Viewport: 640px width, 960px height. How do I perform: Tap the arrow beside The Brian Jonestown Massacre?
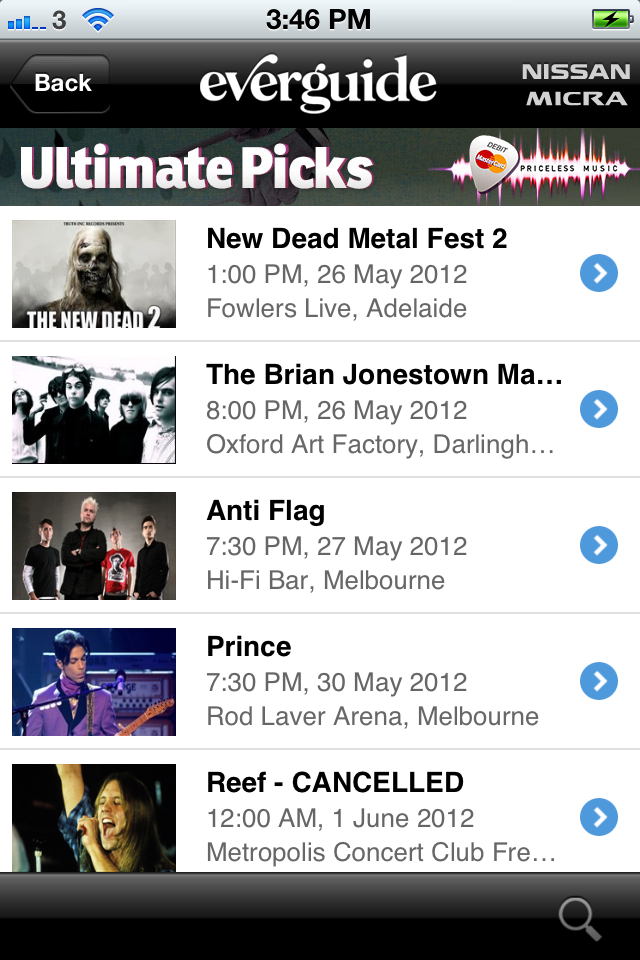click(x=598, y=409)
